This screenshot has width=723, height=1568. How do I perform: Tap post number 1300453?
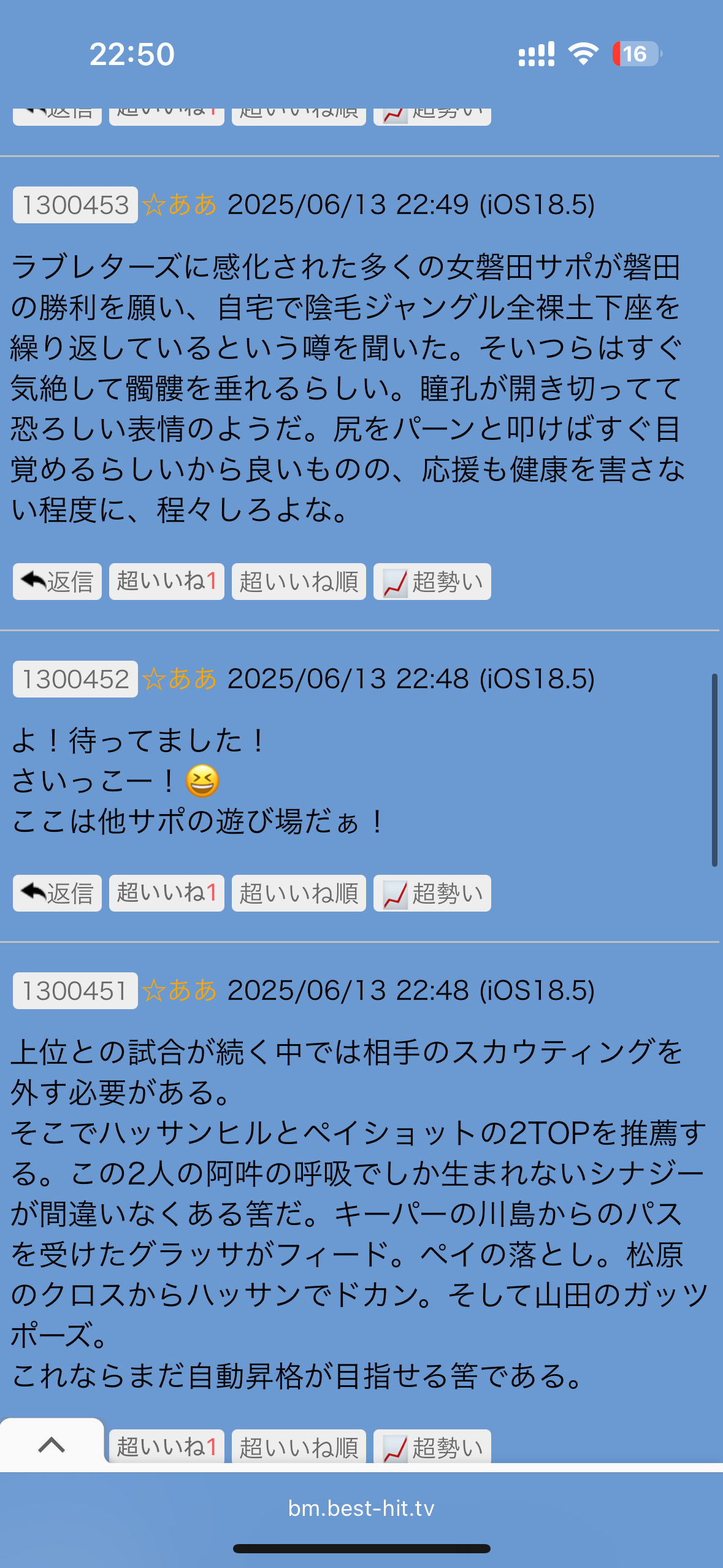pyautogui.click(x=75, y=205)
